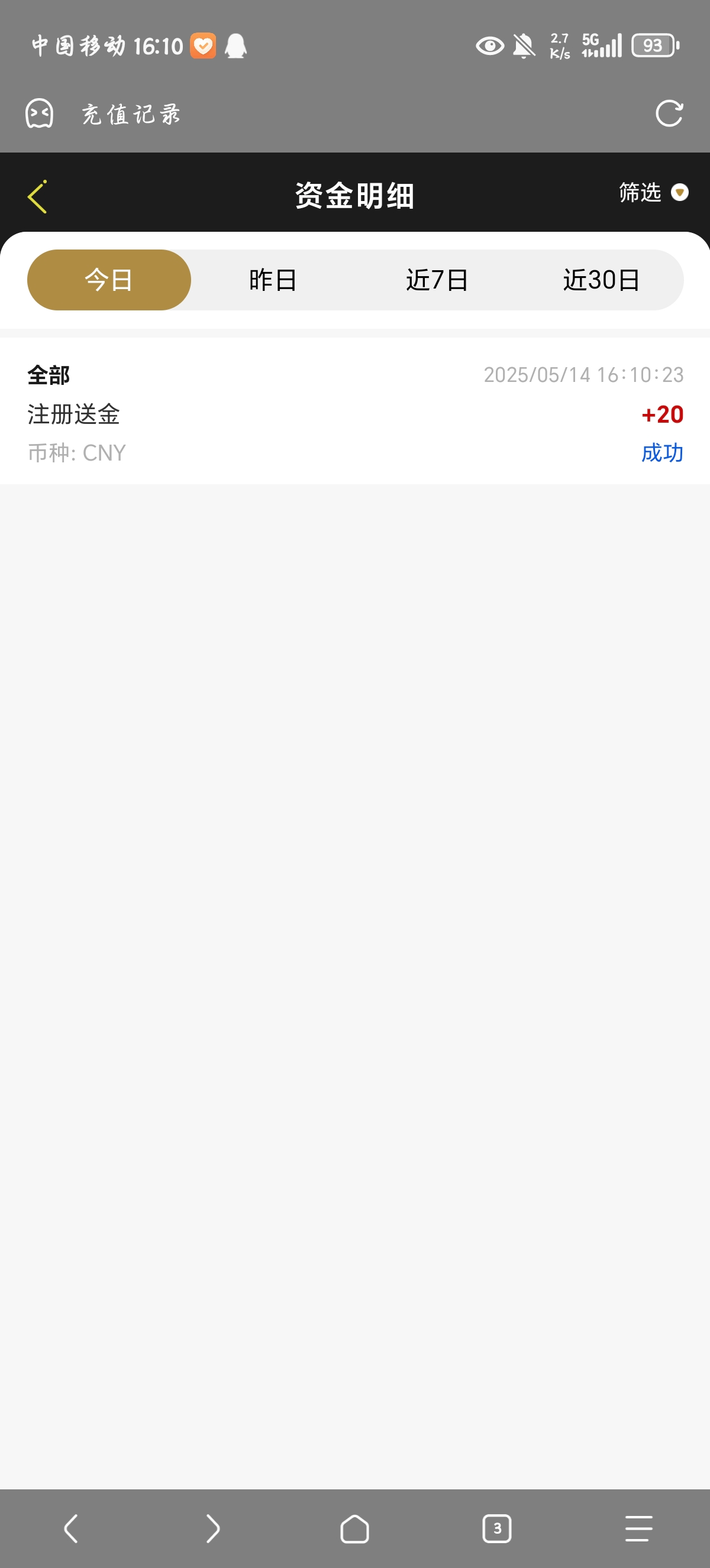Refresh the page with the reload icon
The image size is (710, 1568).
tap(669, 114)
